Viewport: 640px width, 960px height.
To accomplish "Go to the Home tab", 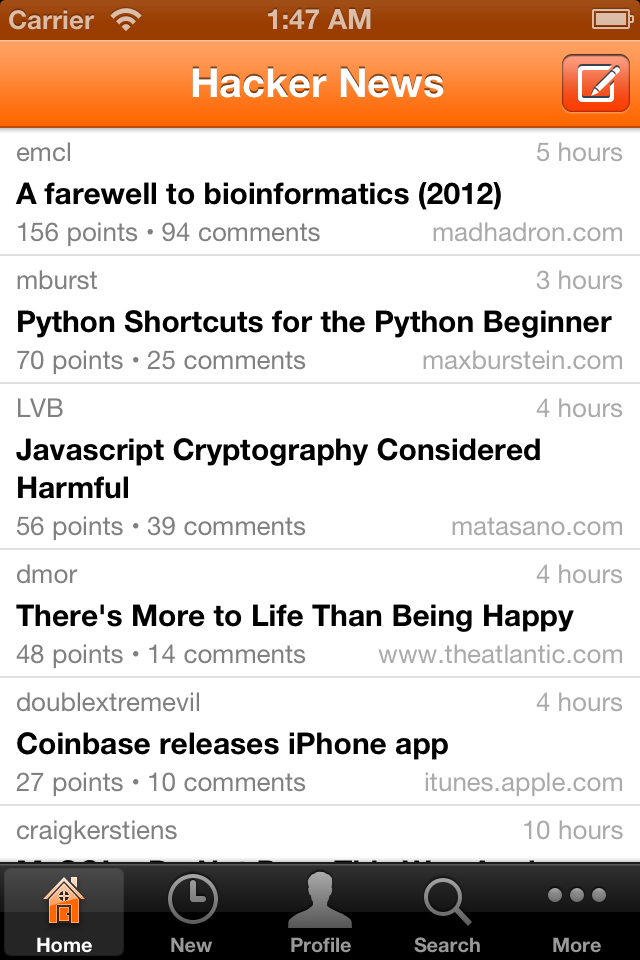I will click(x=64, y=912).
